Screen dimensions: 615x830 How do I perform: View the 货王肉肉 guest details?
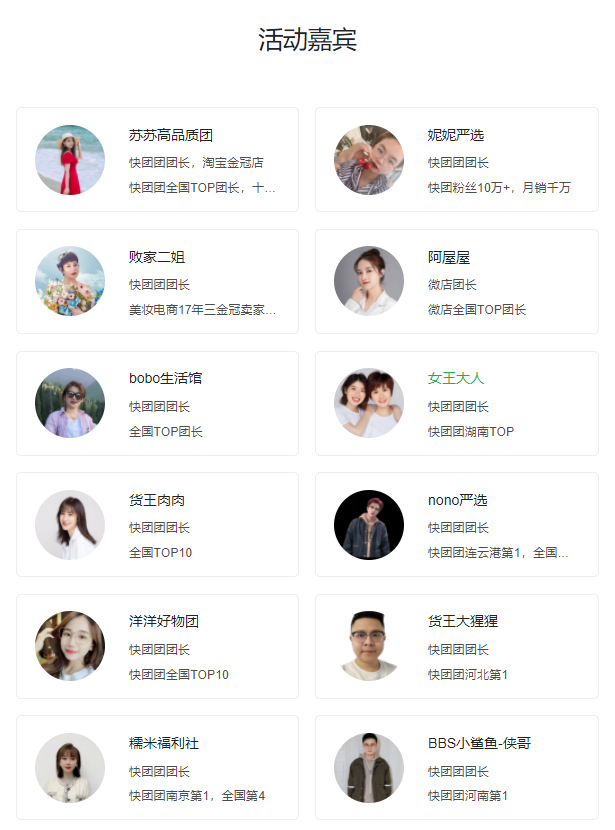tap(158, 525)
